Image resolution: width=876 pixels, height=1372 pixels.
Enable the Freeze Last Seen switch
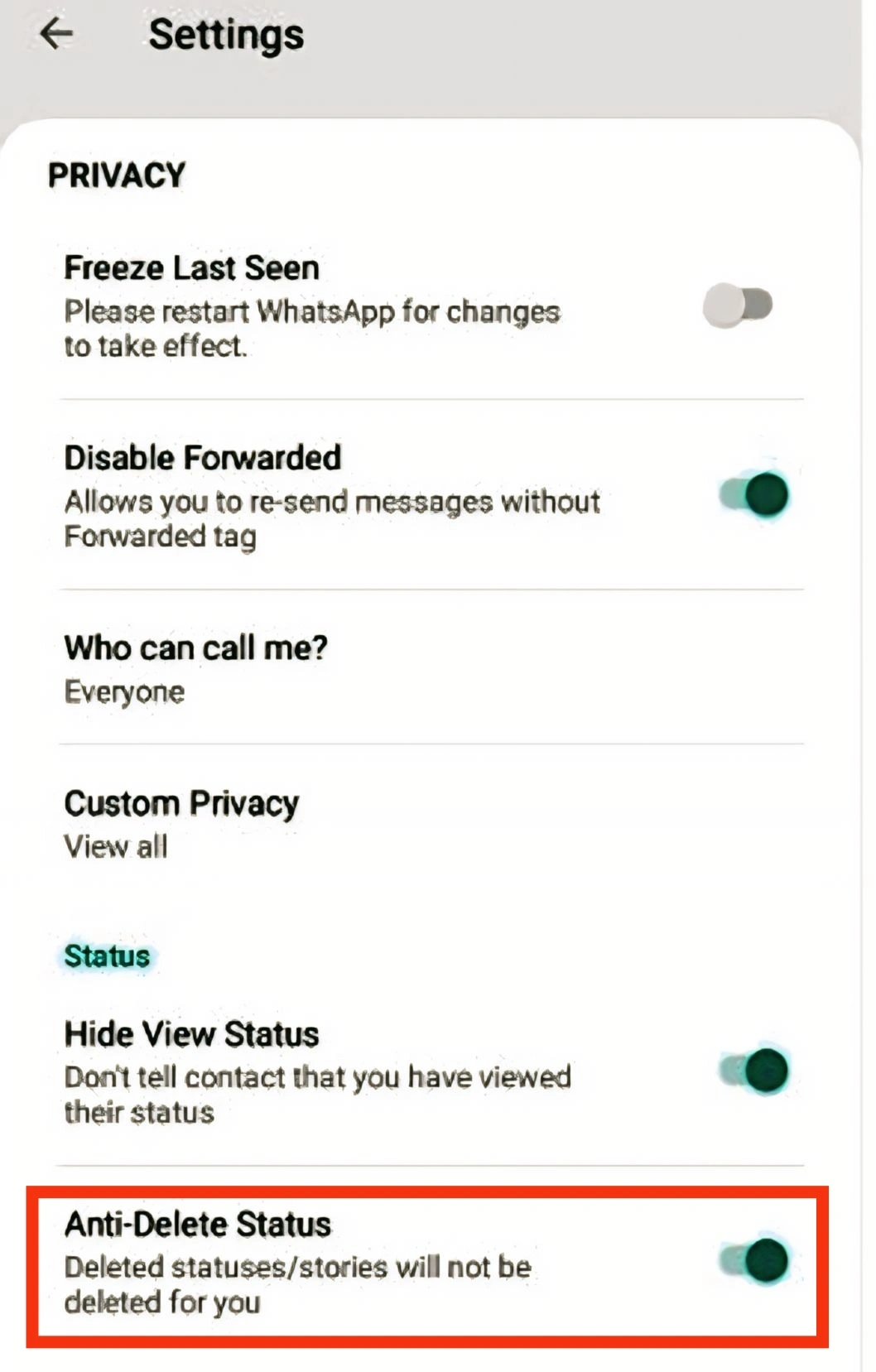point(738,305)
